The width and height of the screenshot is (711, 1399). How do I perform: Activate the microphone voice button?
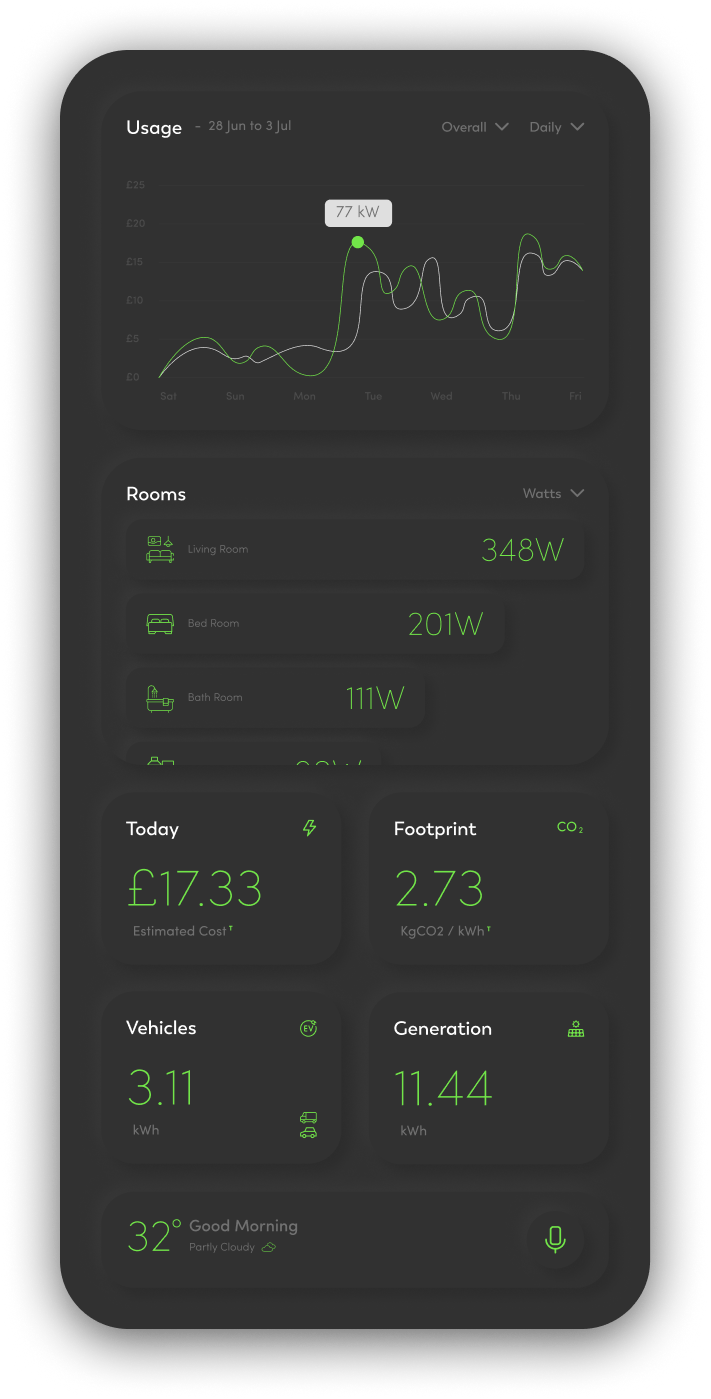555,1239
